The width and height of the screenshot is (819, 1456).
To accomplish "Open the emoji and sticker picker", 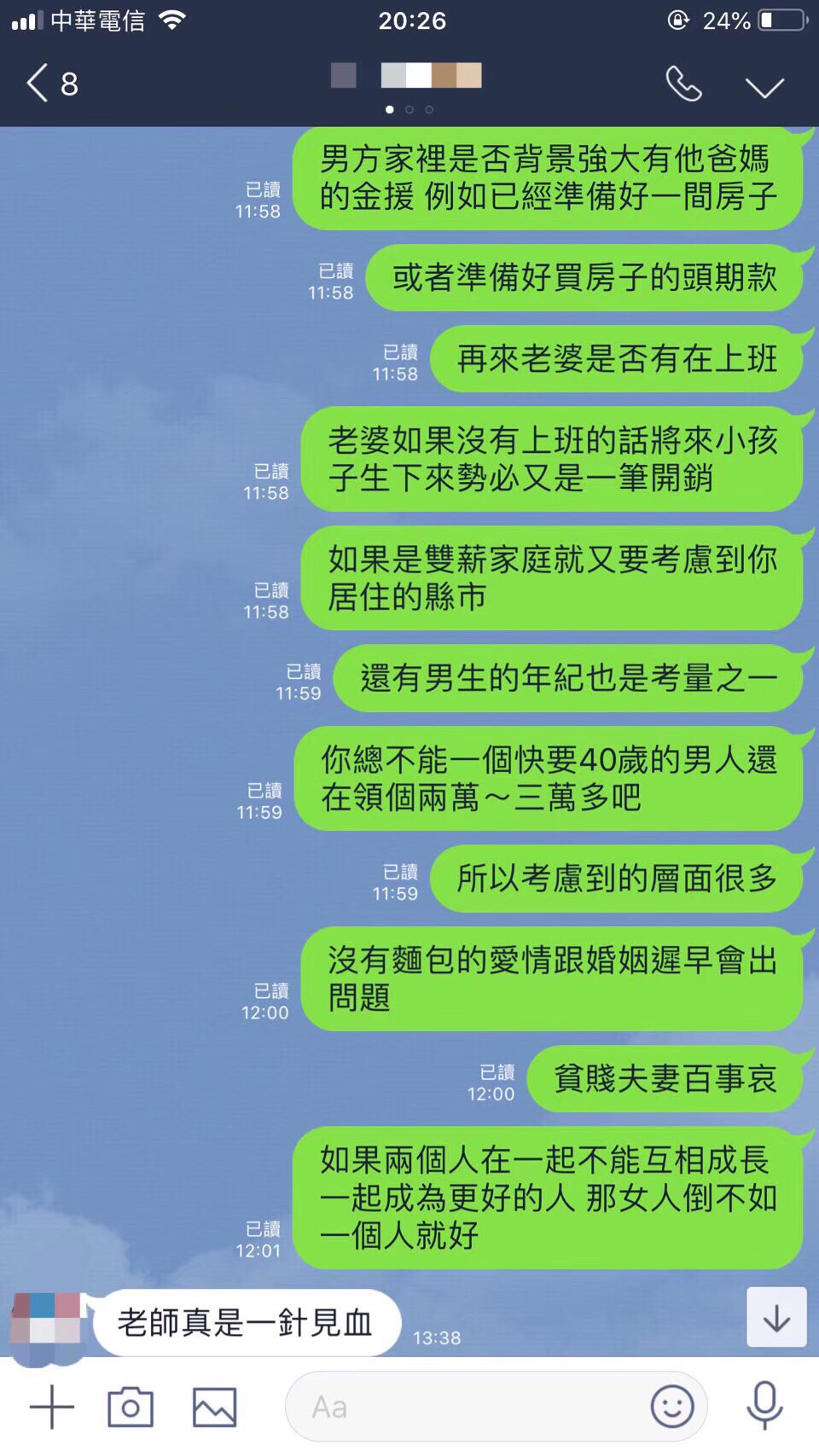I will pyautogui.click(x=672, y=1407).
